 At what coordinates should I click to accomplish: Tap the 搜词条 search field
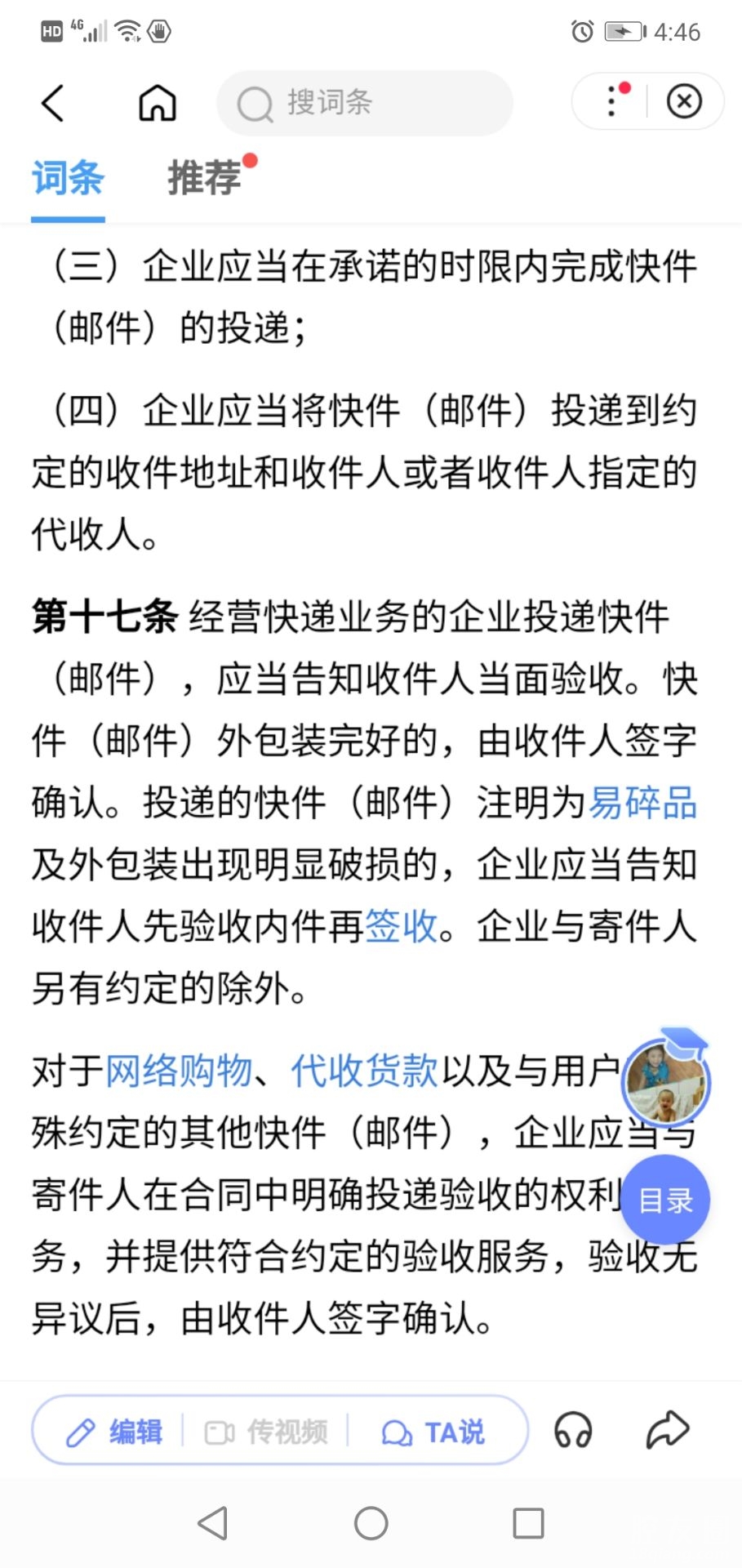(364, 103)
